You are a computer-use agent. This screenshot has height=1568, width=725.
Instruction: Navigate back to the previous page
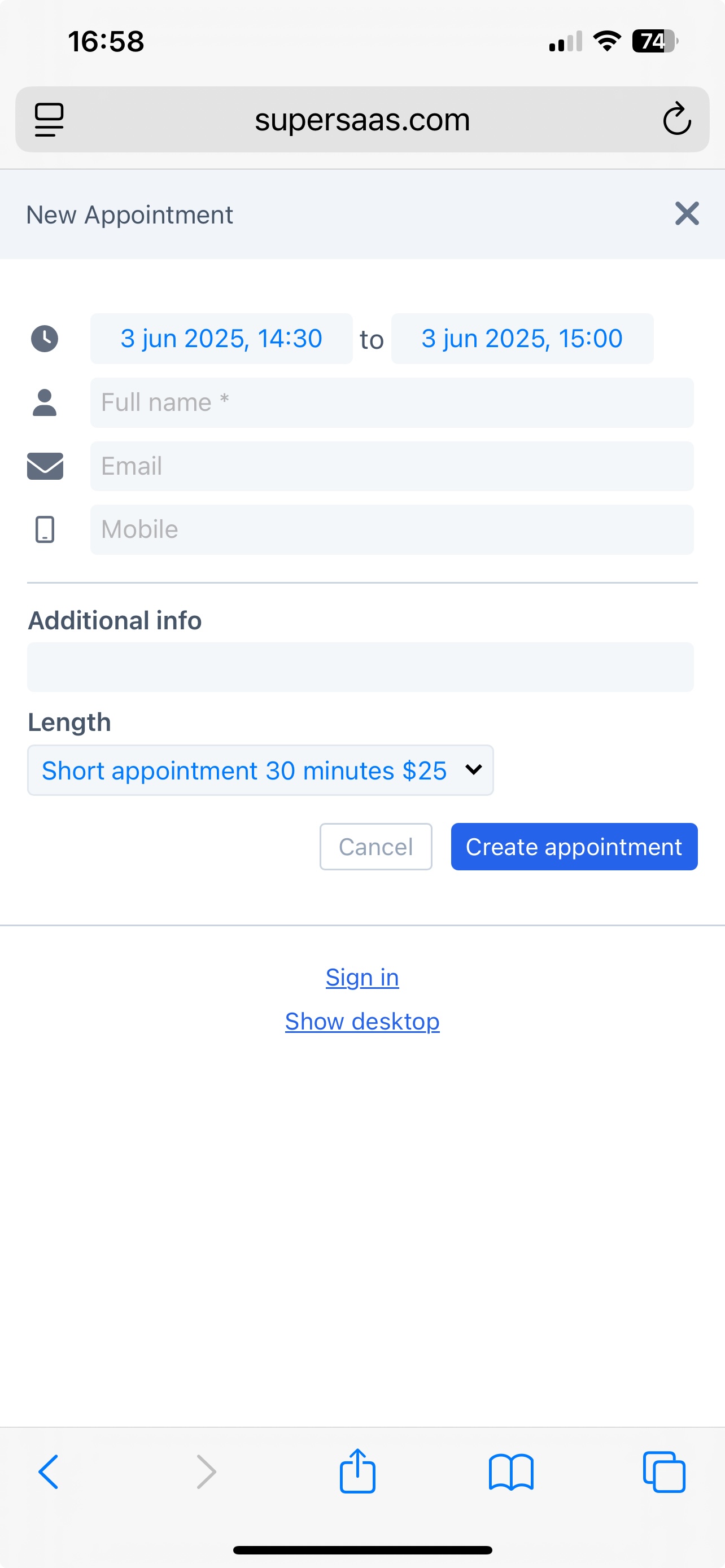coord(49,1473)
